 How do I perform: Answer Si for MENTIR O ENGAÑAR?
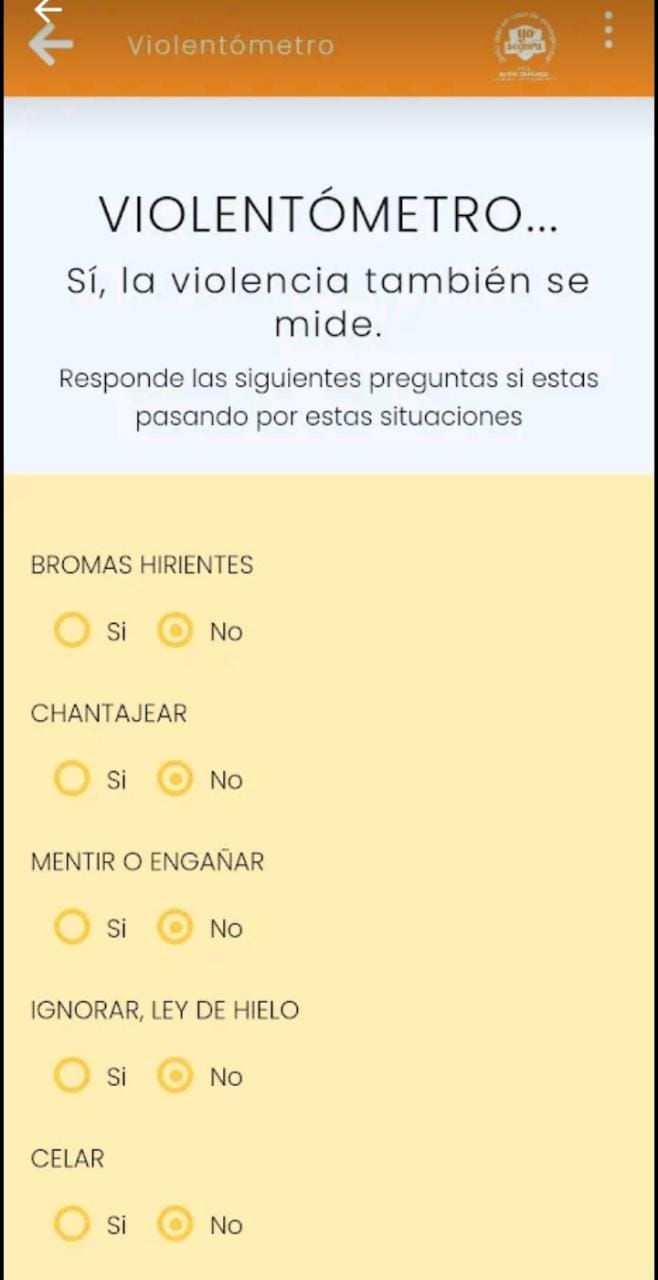(x=72, y=928)
